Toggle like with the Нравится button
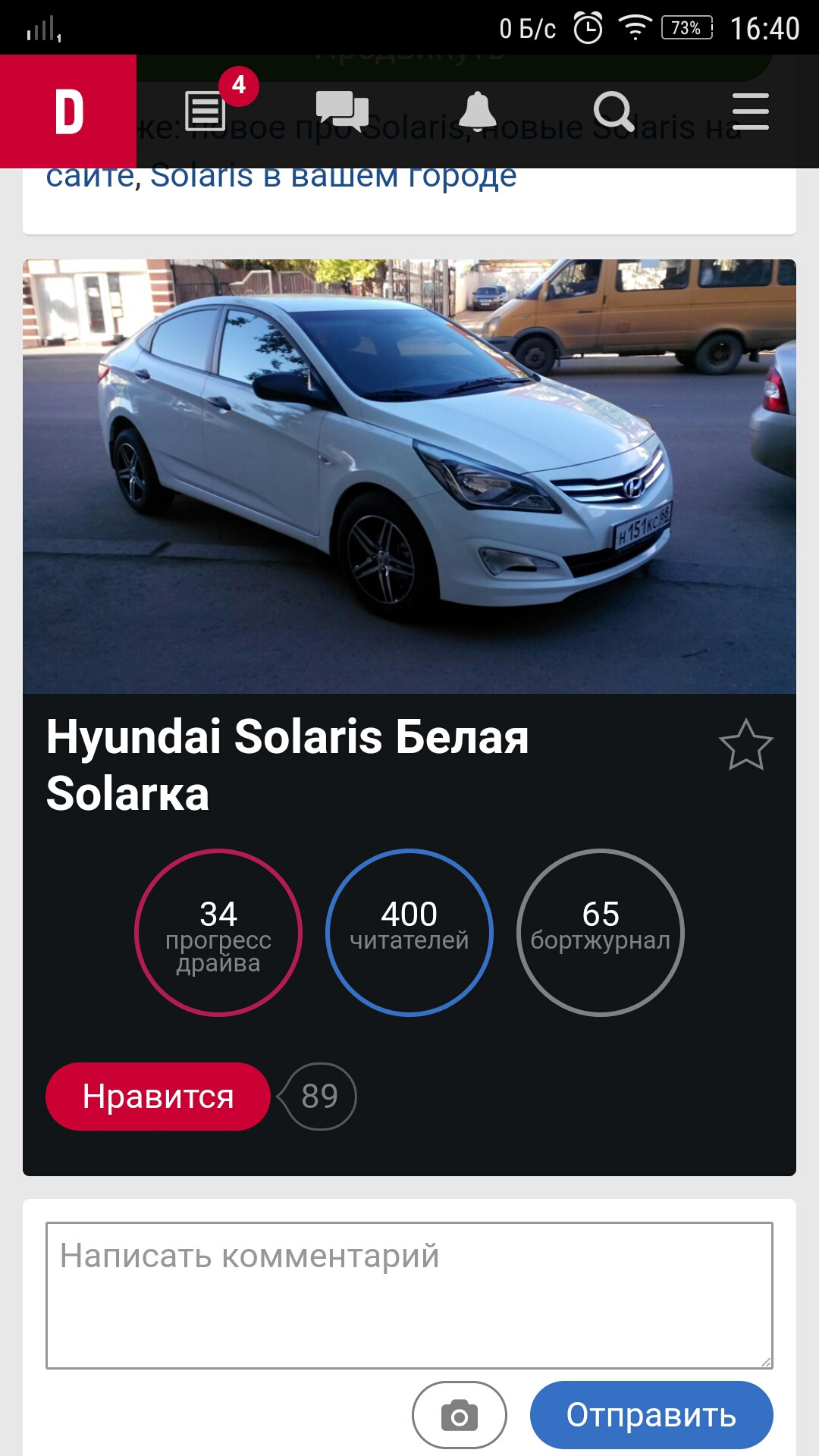The width and height of the screenshot is (819, 1456). (158, 1095)
